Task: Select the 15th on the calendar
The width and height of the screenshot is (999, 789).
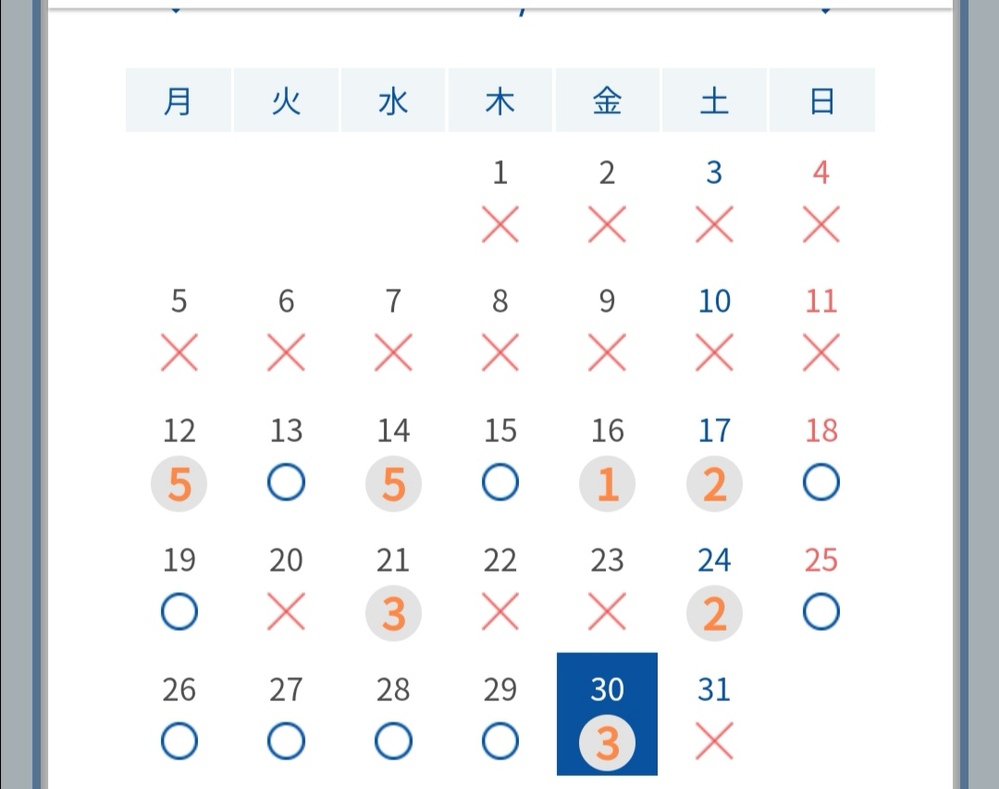Action: tap(500, 484)
